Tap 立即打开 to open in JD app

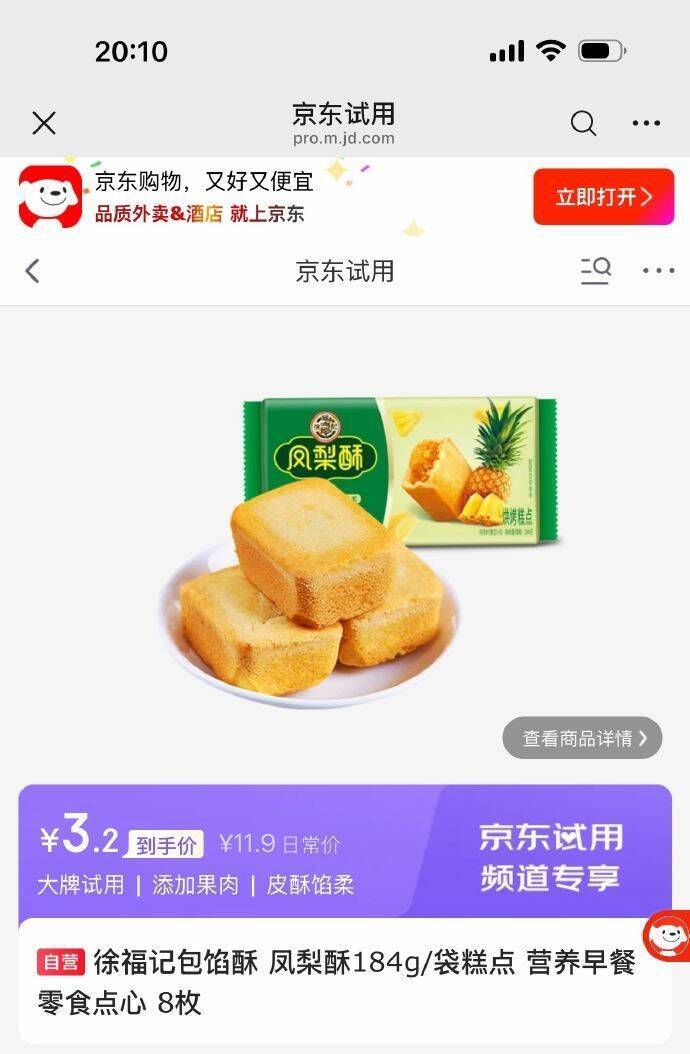click(603, 197)
